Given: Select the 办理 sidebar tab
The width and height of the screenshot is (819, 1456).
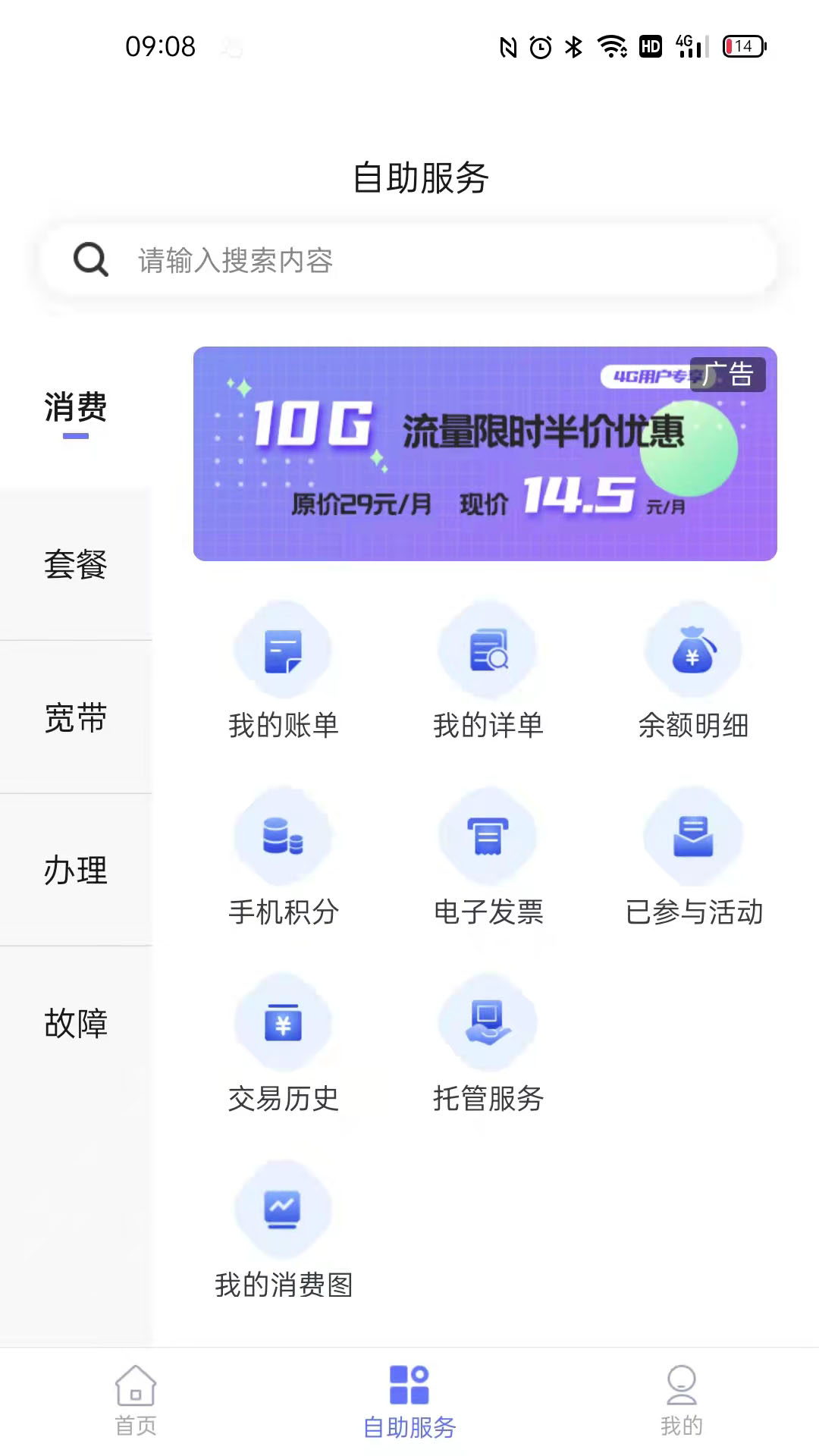Looking at the screenshot, I should 76,872.
